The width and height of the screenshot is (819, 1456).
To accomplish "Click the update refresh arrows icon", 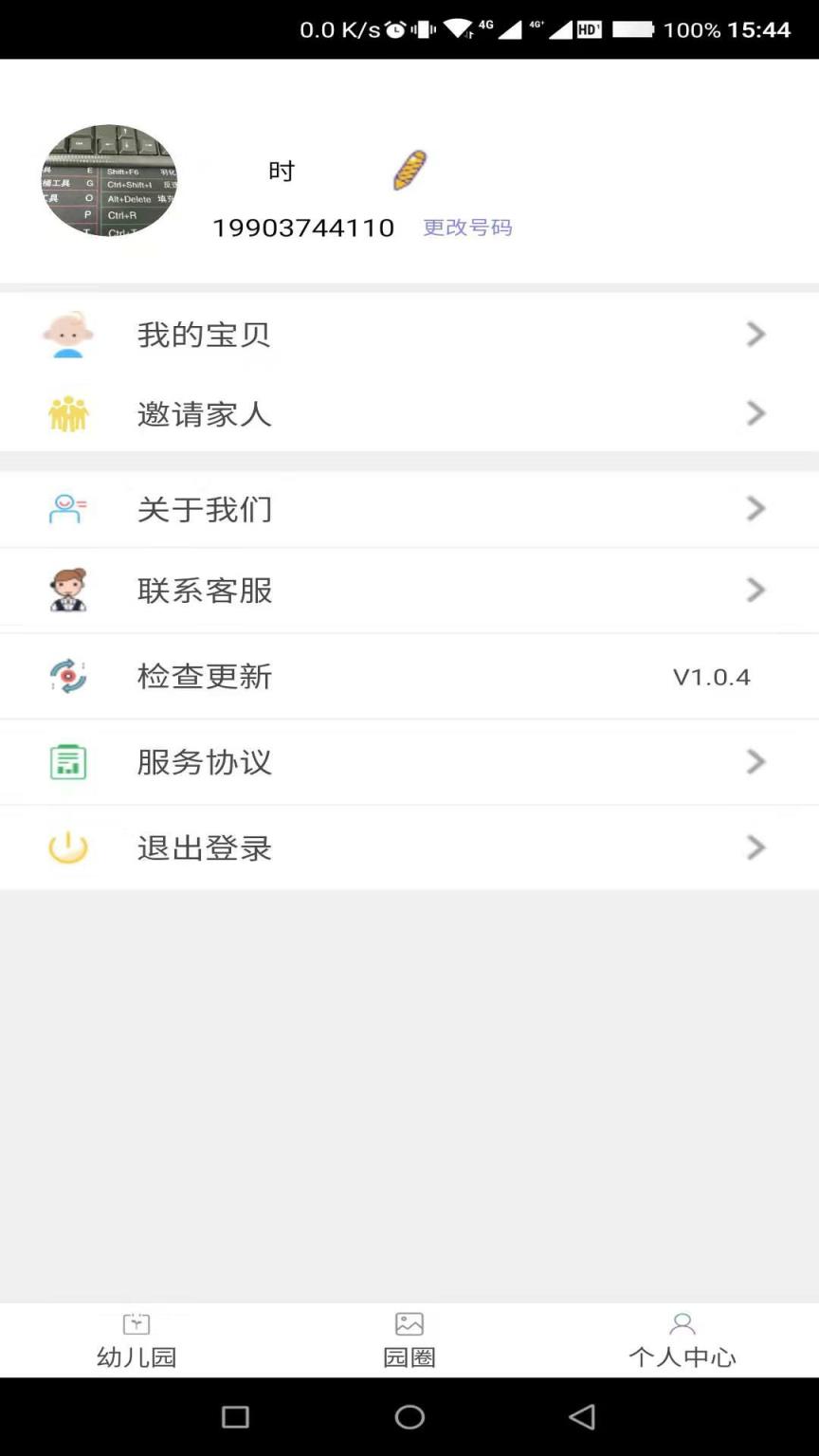I will click(66, 676).
